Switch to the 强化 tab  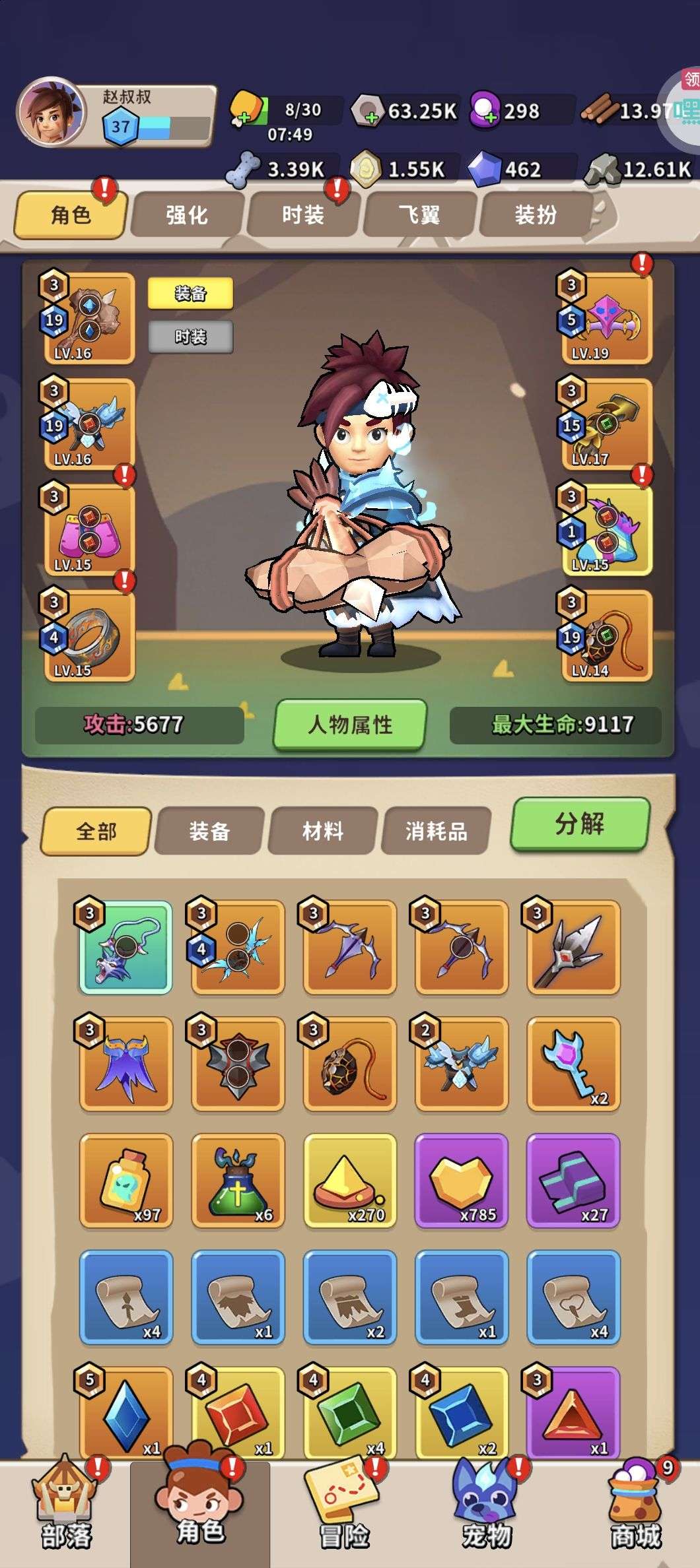pos(188,214)
